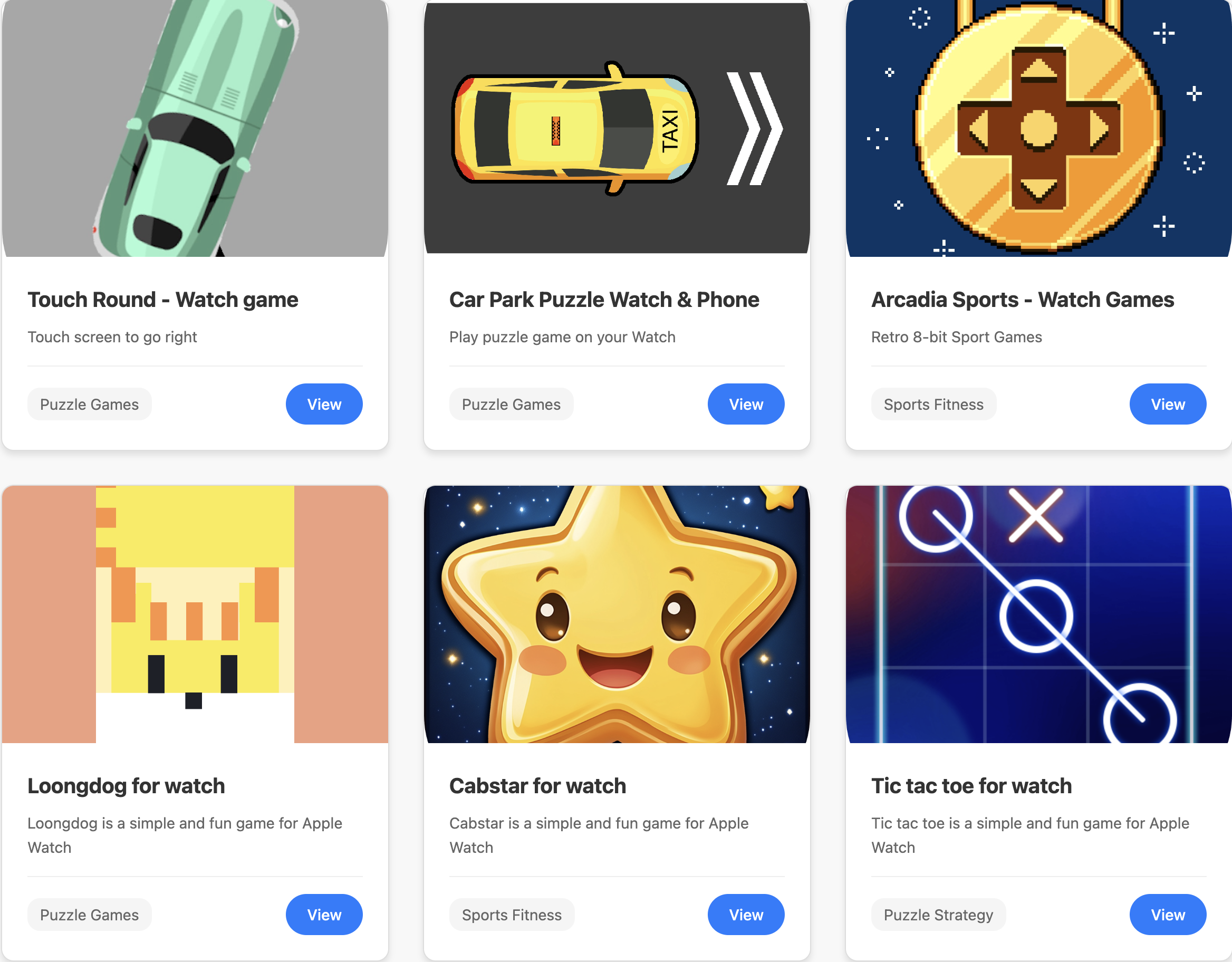
Task: View Arcadia Sports - Watch Games
Action: tap(1167, 404)
